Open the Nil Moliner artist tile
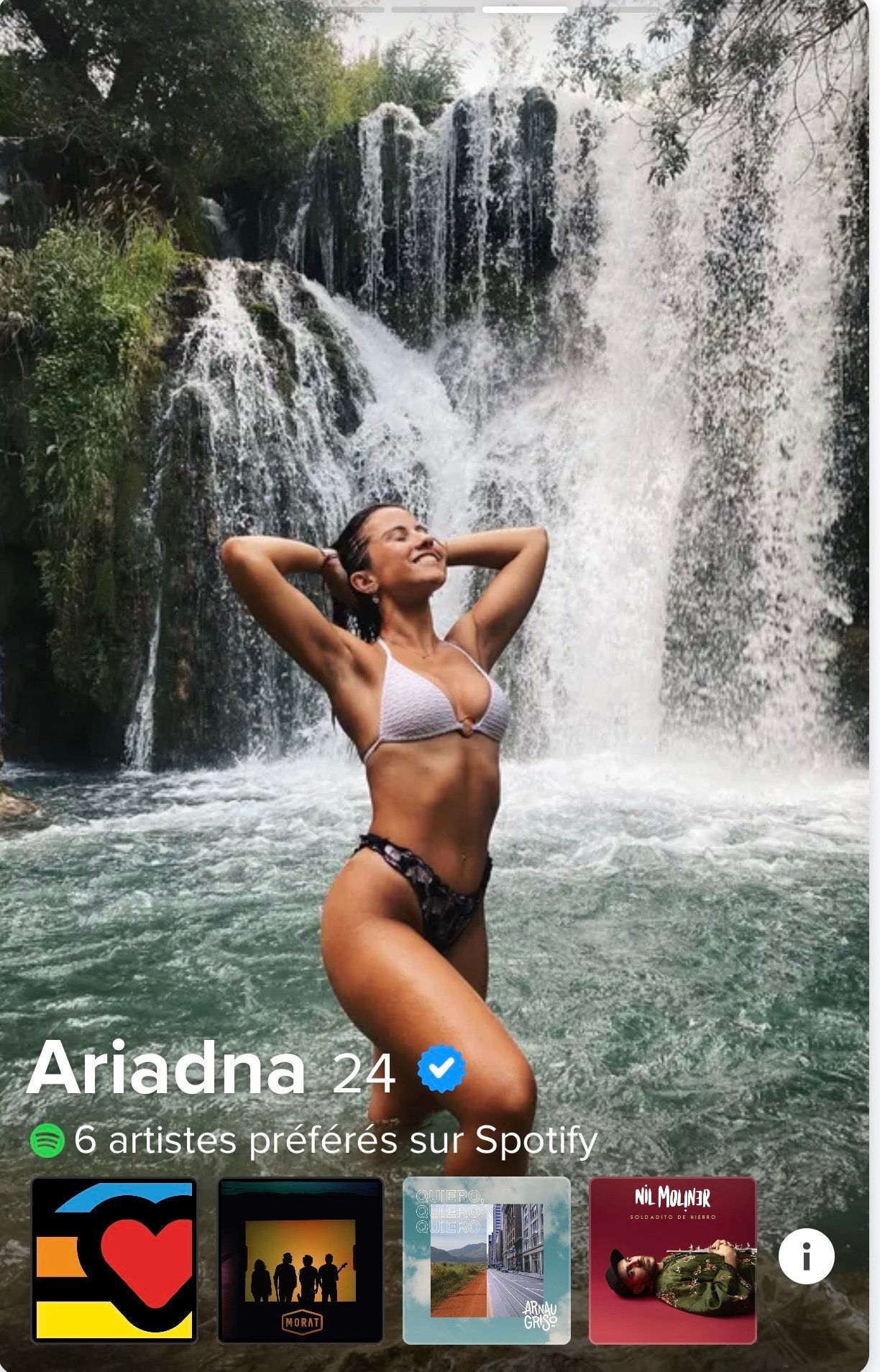 pyautogui.click(x=672, y=1260)
